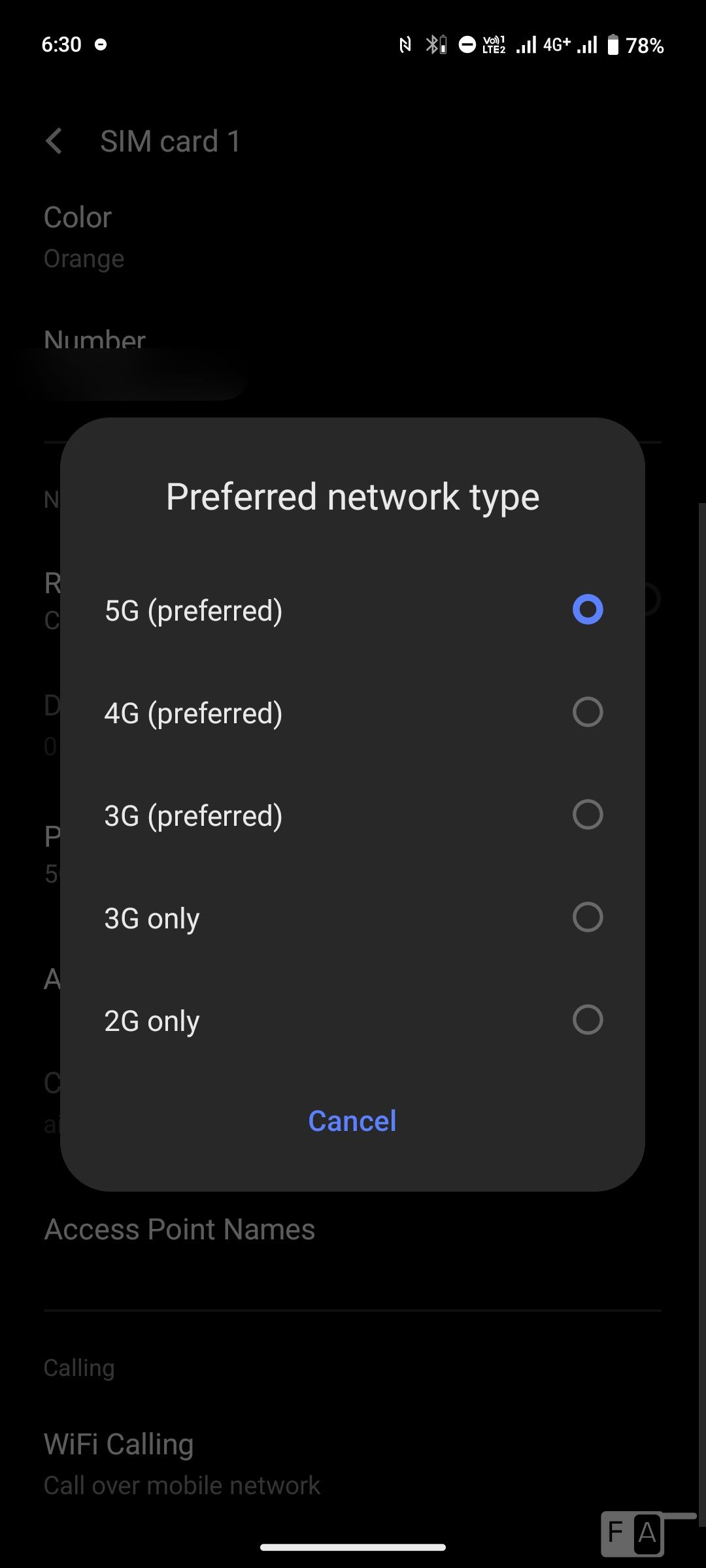Screen dimensions: 706x1568
Task: Select 5G (preferred) network type
Action: (353, 610)
